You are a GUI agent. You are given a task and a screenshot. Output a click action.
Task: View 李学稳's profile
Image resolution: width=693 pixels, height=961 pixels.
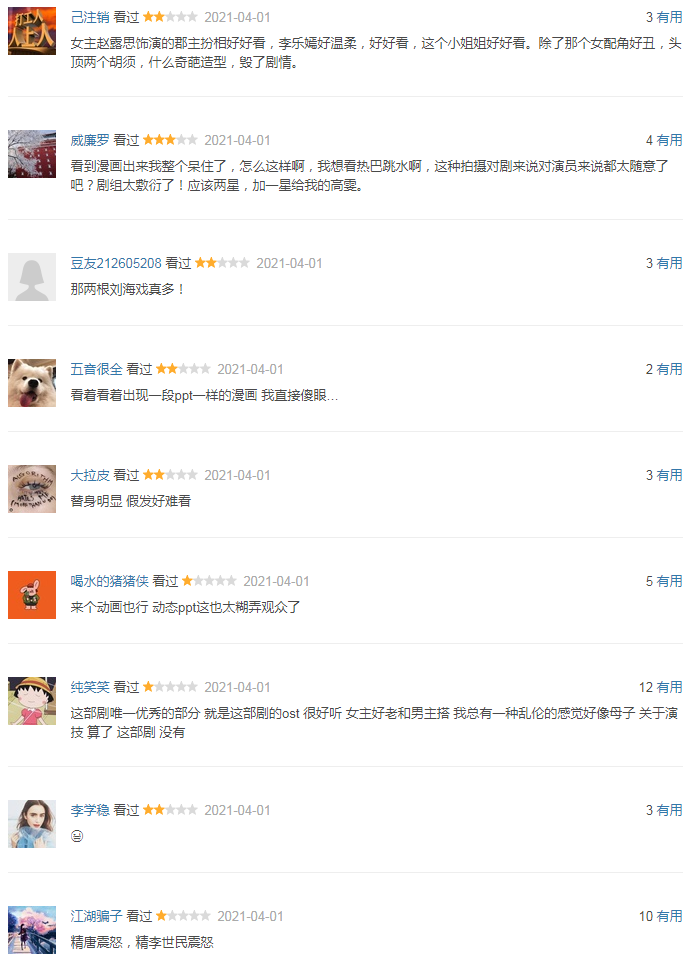[90, 810]
